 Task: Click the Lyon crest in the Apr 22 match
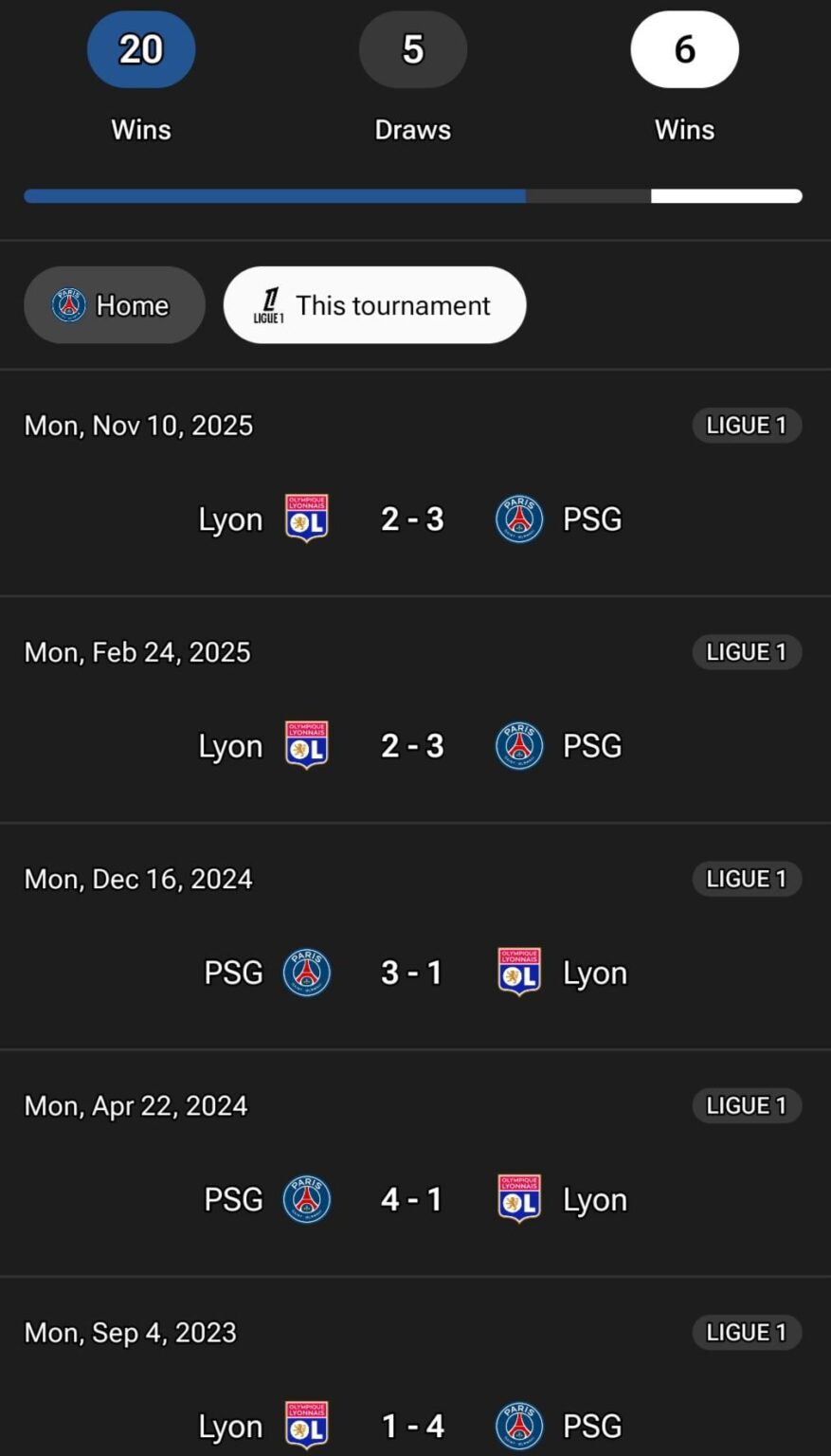pyautogui.click(x=518, y=1198)
